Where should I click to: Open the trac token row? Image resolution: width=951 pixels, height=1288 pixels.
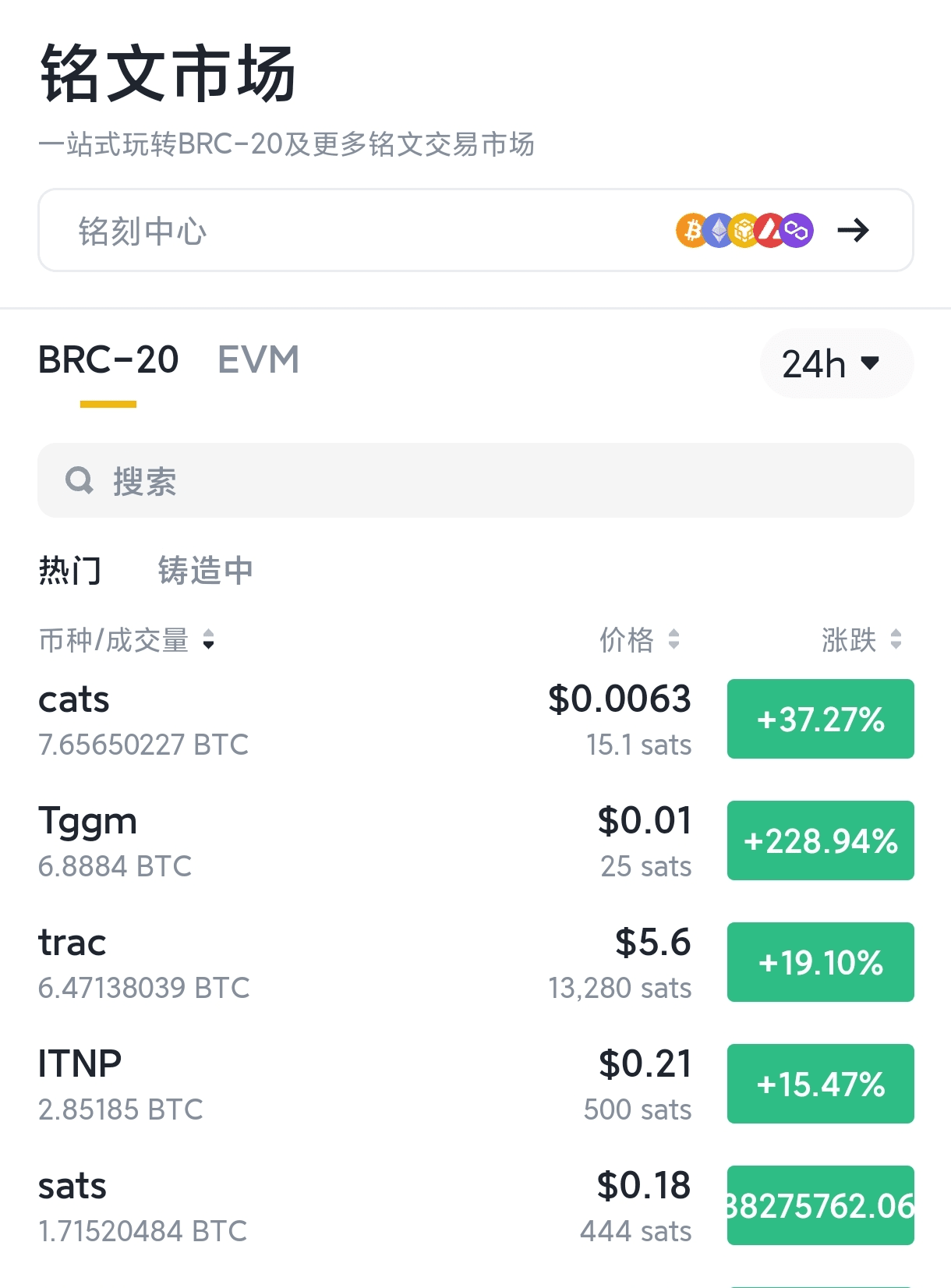coord(312,963)
